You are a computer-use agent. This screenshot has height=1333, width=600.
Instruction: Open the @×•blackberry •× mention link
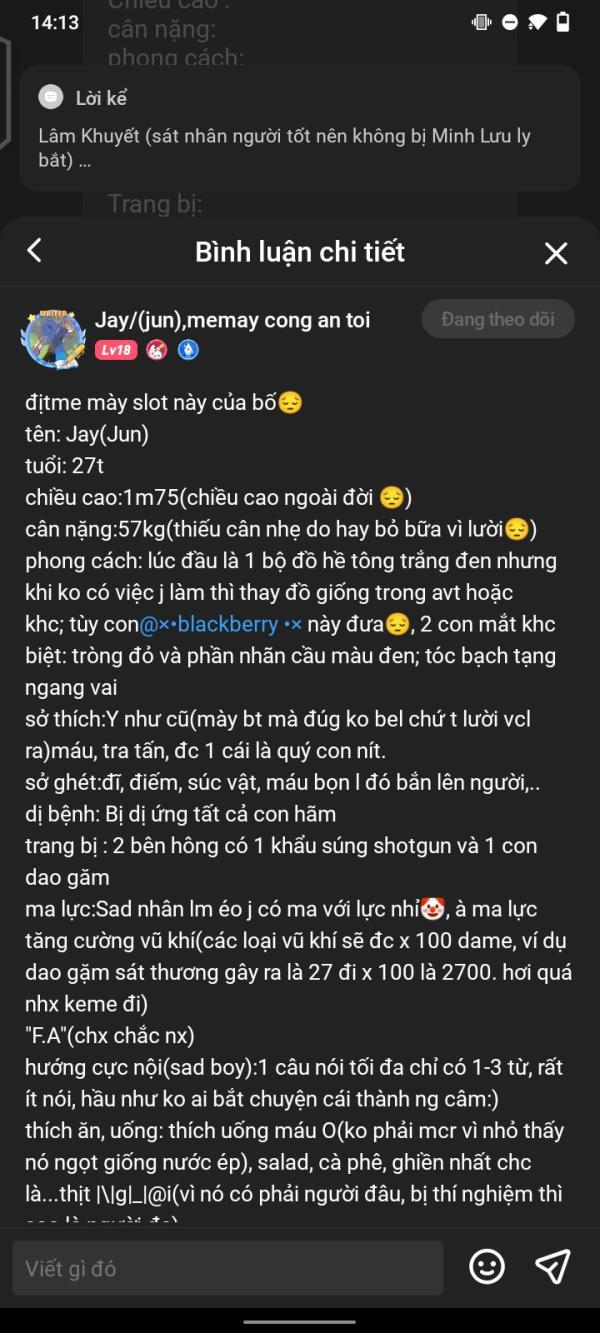click(x=221, y=624)
